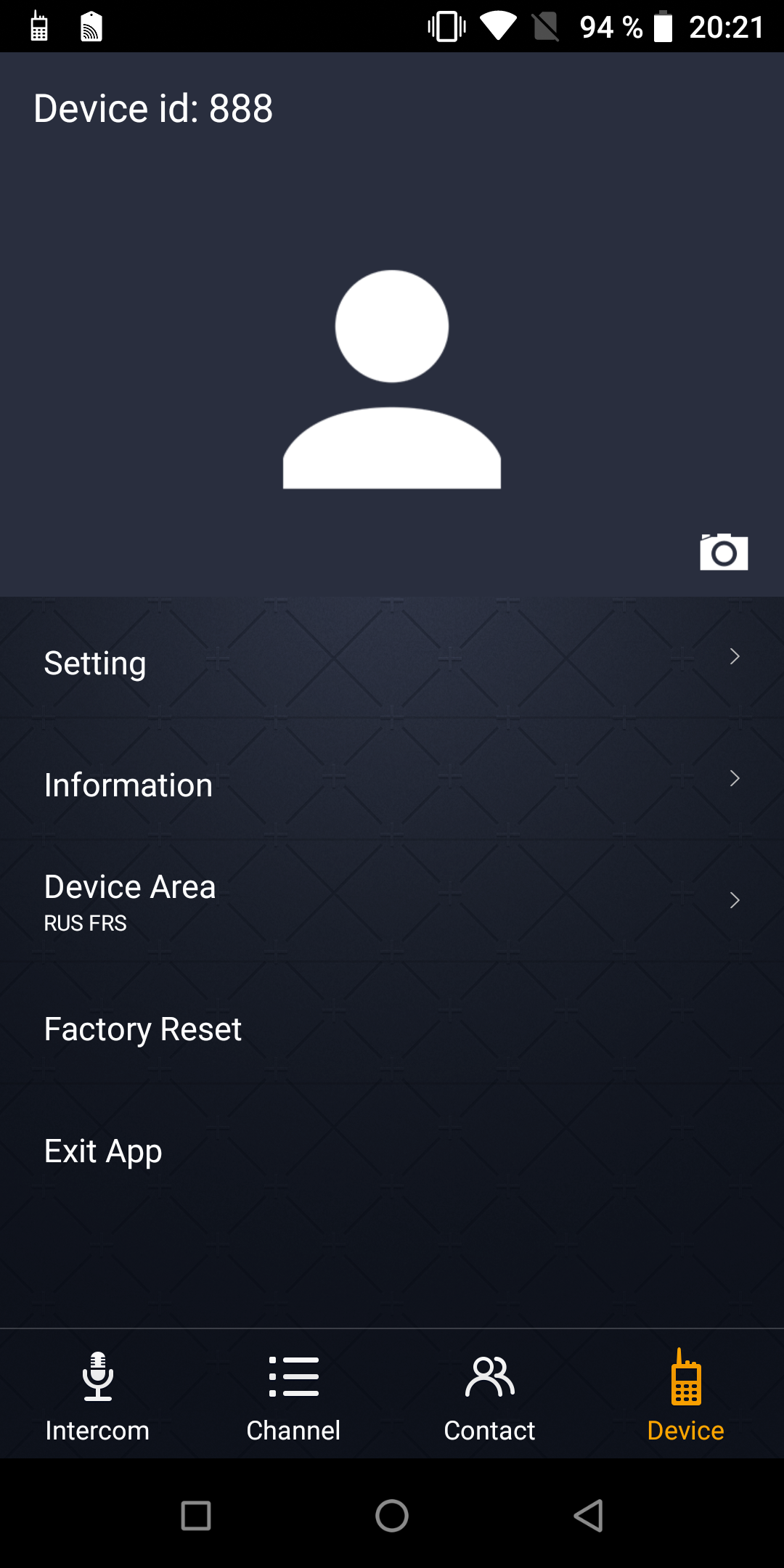Select Factory Reset

392,1029
